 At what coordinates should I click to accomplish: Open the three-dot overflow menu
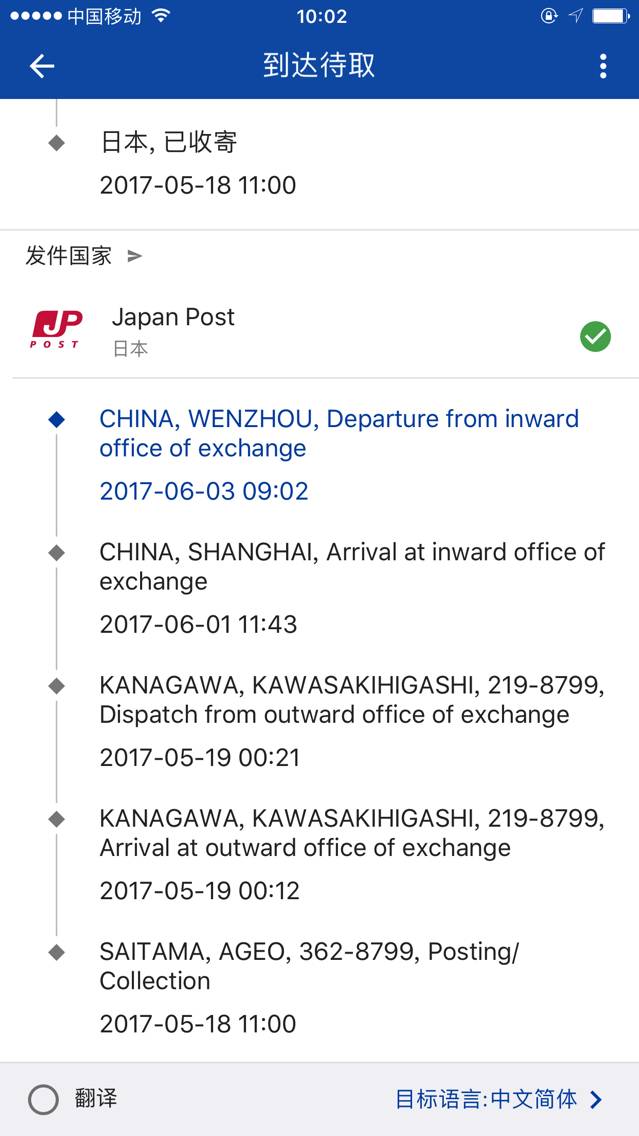603,66
